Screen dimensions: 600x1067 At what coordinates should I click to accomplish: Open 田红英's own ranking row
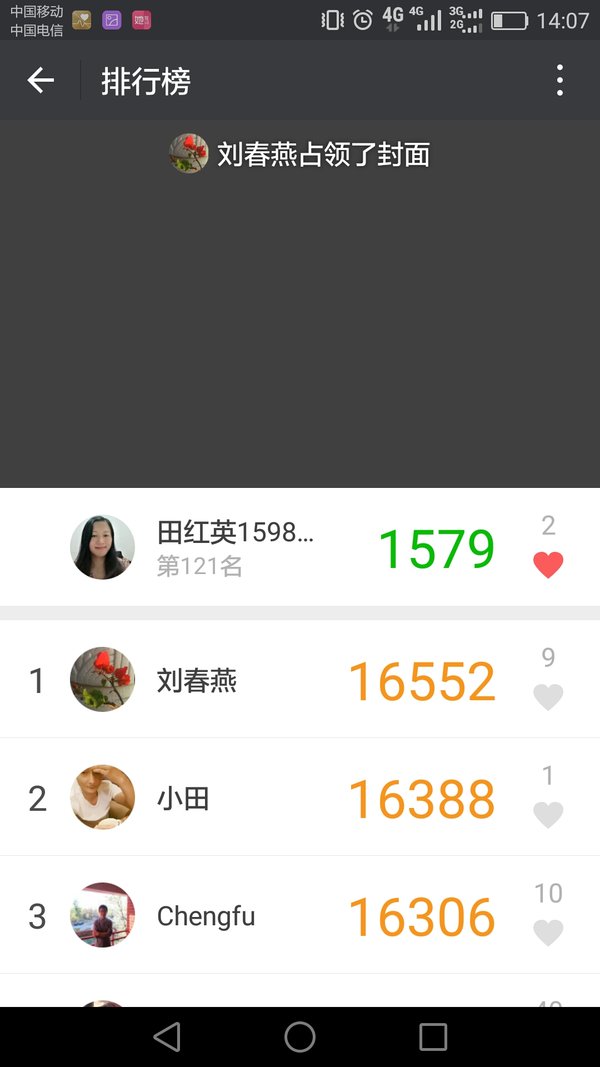[x=300, y=547]
